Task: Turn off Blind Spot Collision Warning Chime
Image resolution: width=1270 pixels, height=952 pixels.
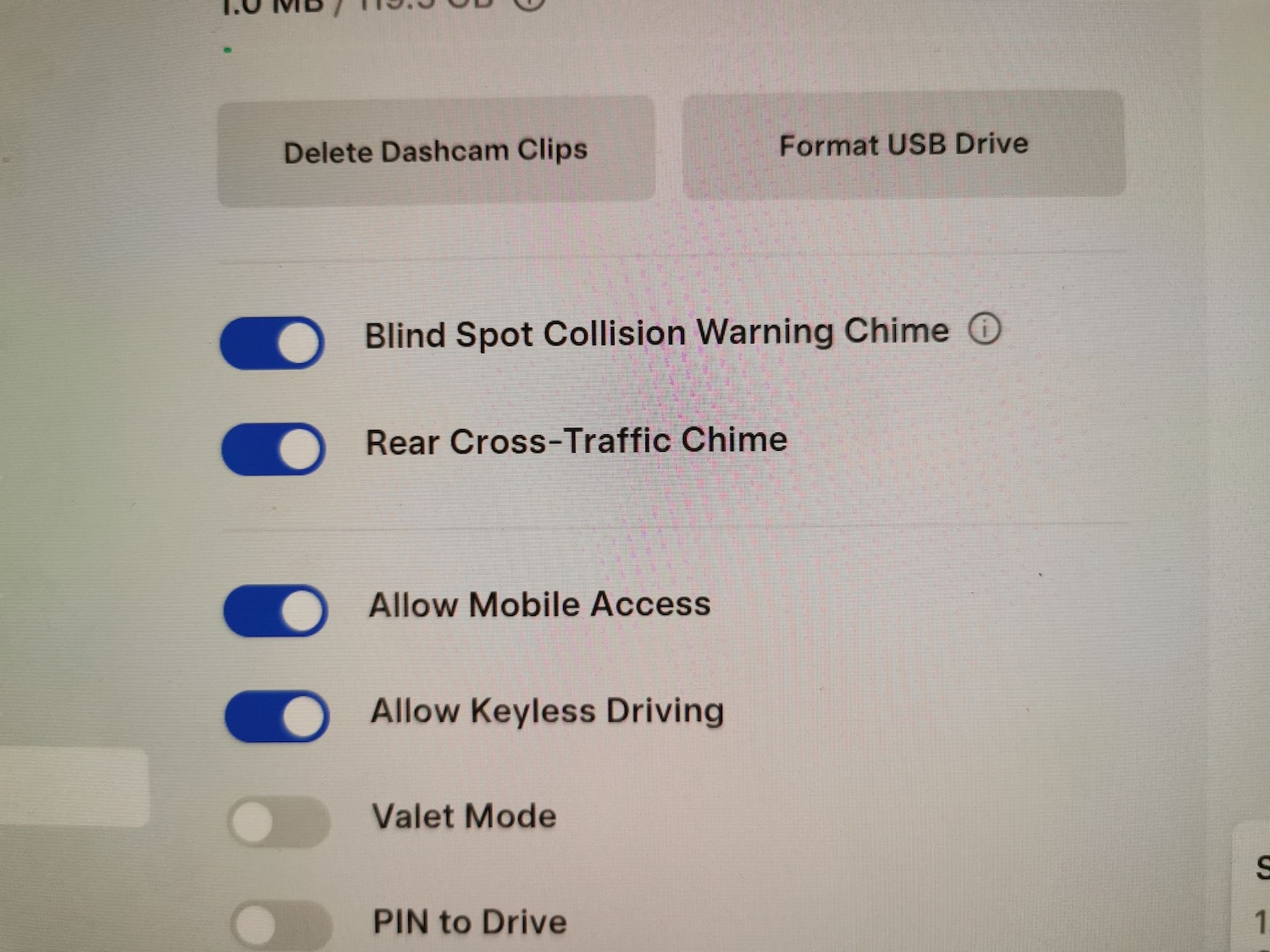Action: 272,343
